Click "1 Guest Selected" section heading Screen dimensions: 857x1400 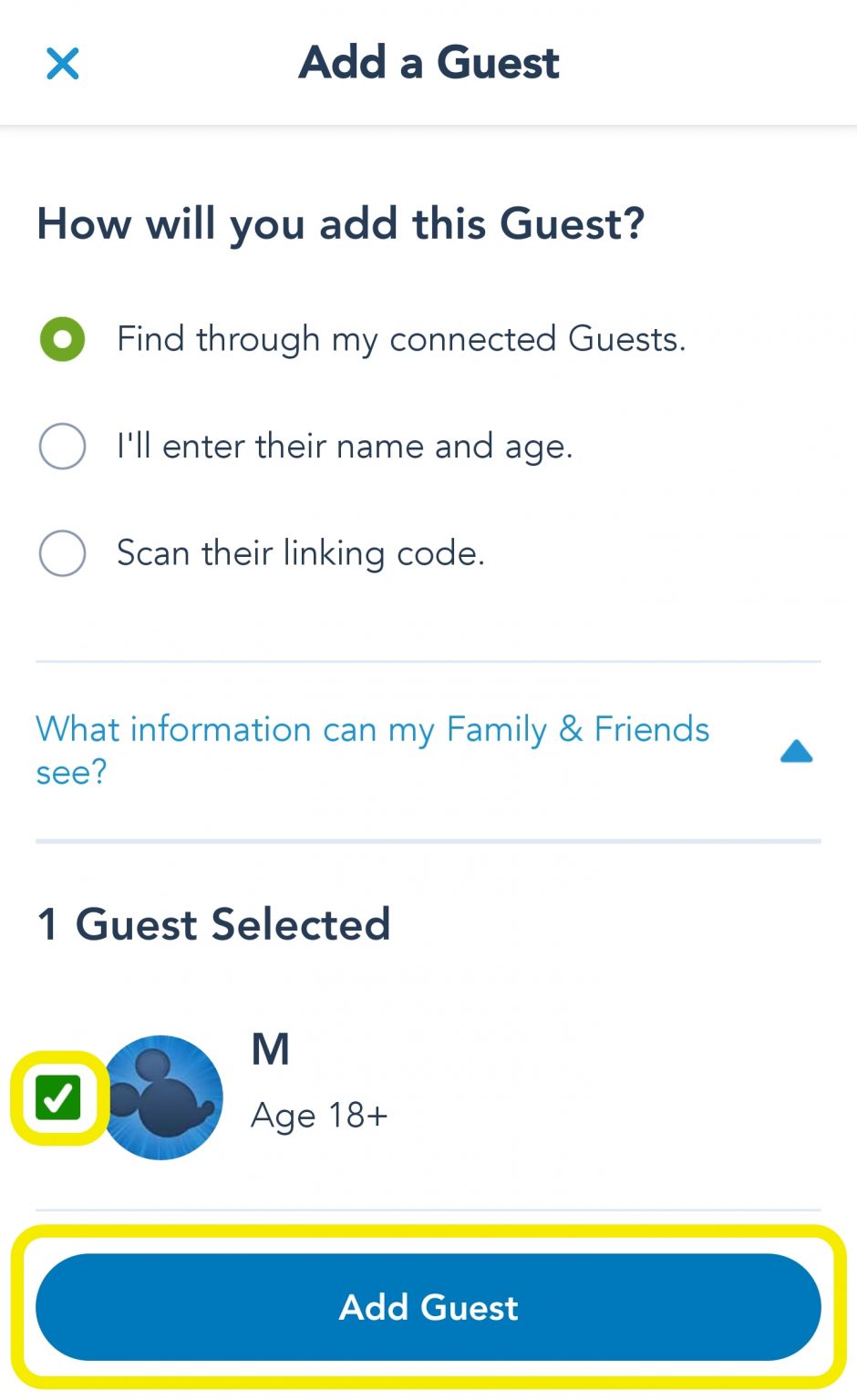point(213,923)
